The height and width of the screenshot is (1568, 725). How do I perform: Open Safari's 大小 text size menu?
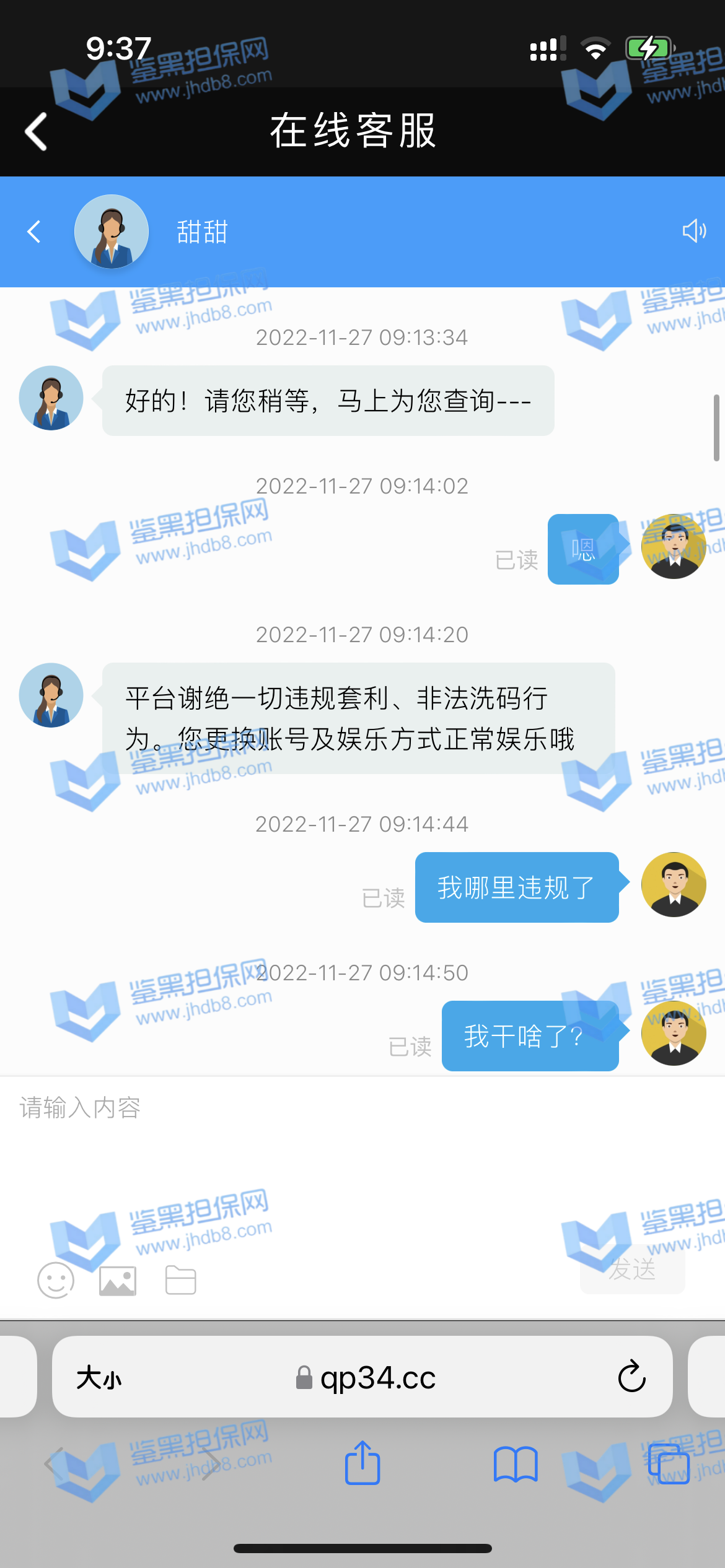point(99,1379)
